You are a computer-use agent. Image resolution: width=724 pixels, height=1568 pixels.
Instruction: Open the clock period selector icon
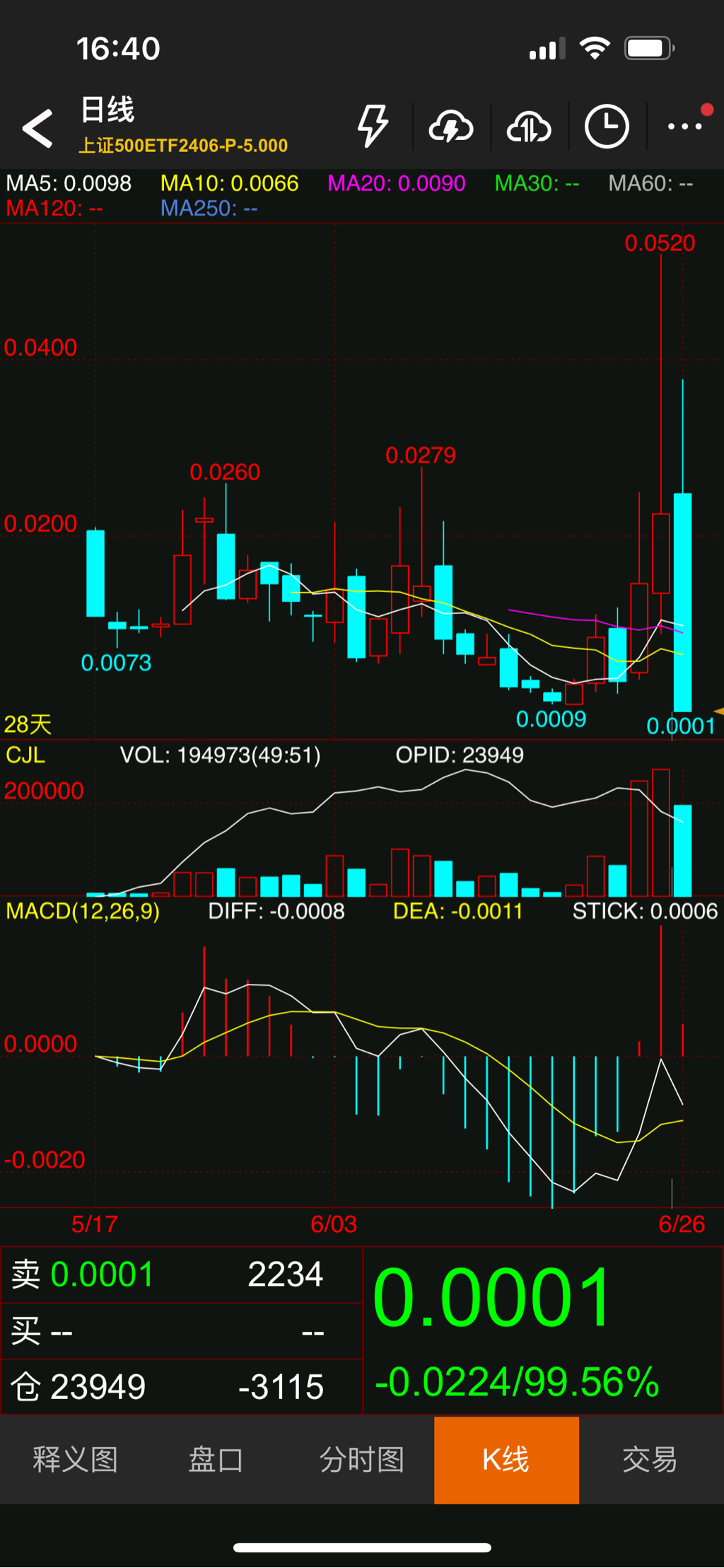pyautogui.click(x=607, y=127)
